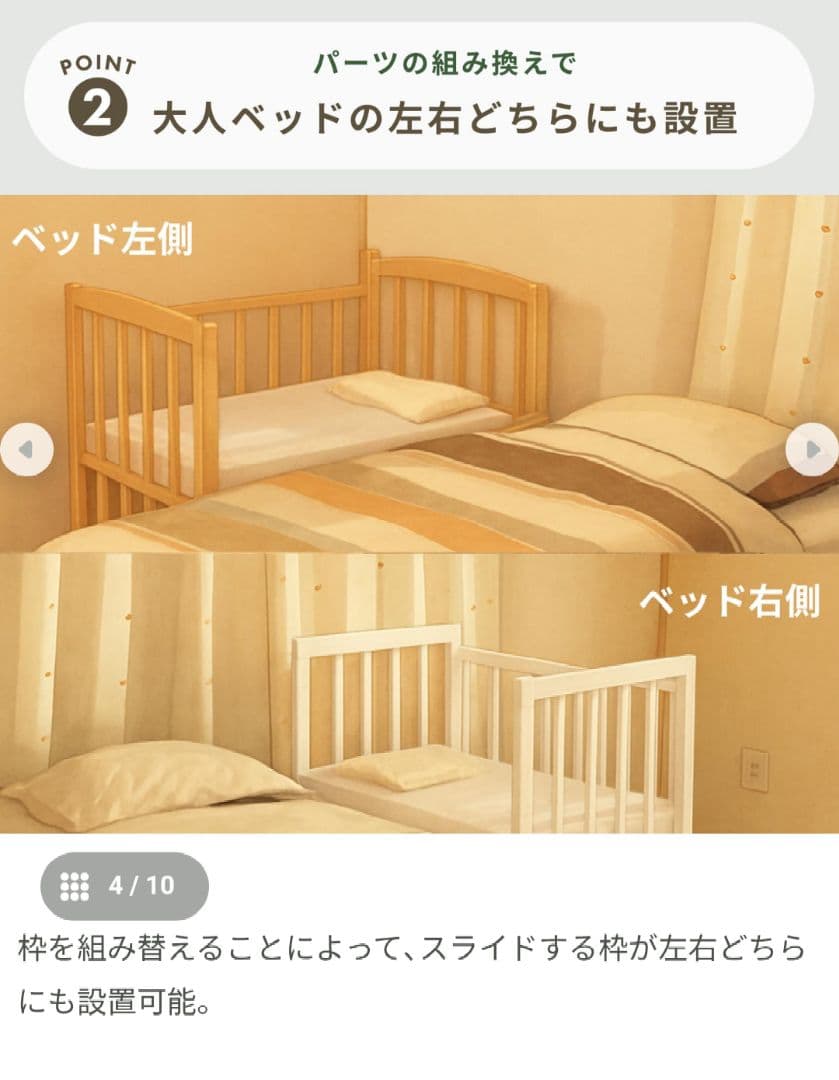Click the grid dots icon beside 4/10
The width and height of the screenshot is (839, 1080).
click(x=72, y=884)
